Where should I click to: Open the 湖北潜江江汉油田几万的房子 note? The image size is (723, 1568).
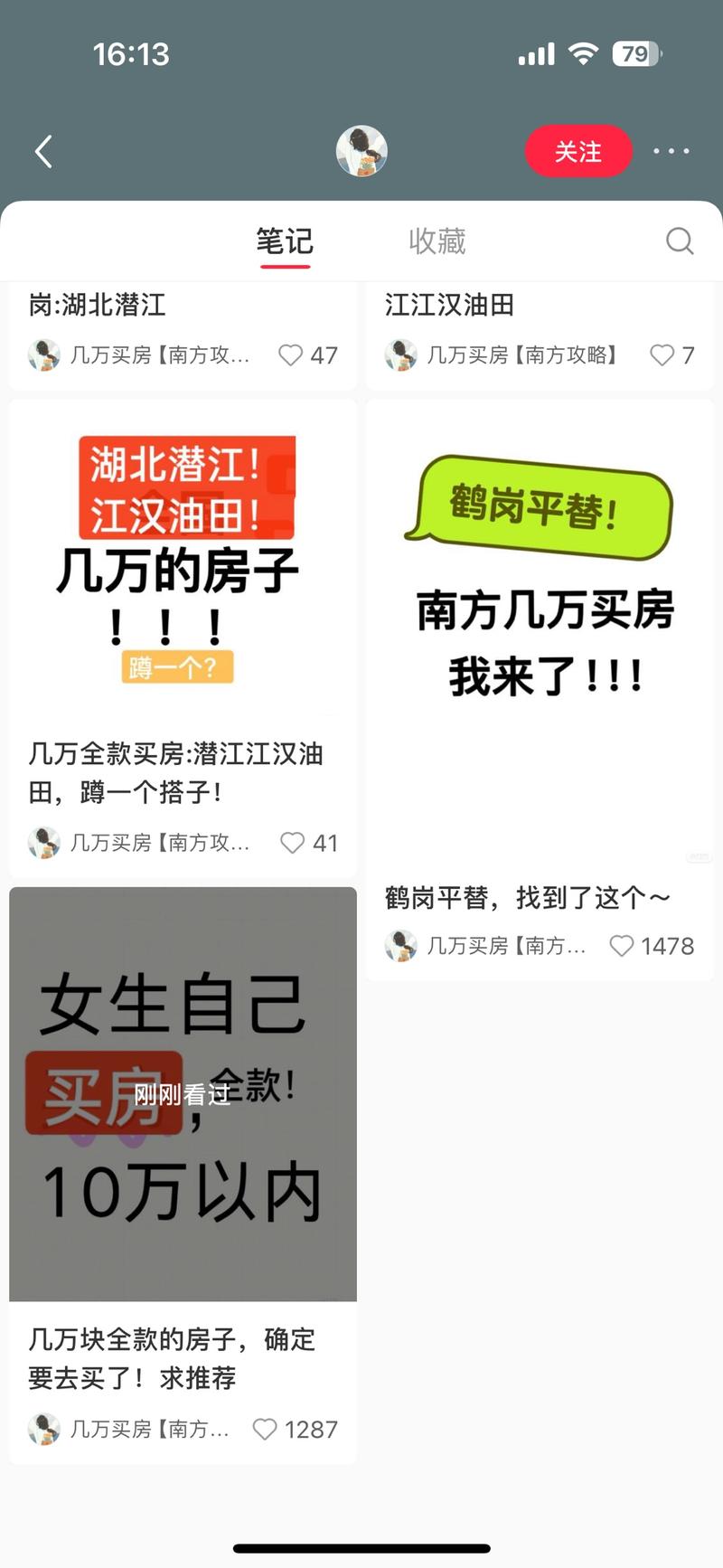click(x=183, y=561)
